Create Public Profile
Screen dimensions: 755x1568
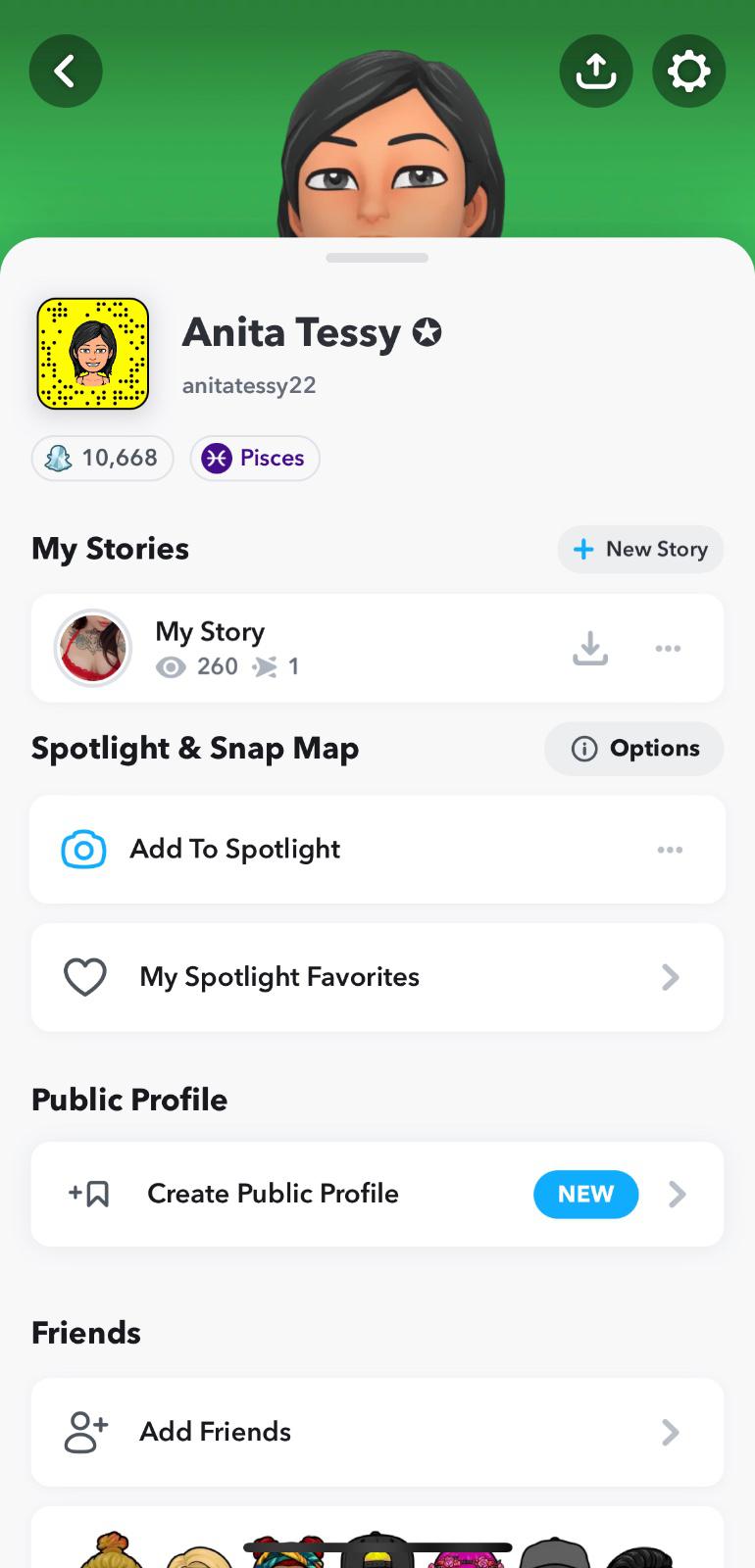pyautogui.click(x=377, y=1194)
